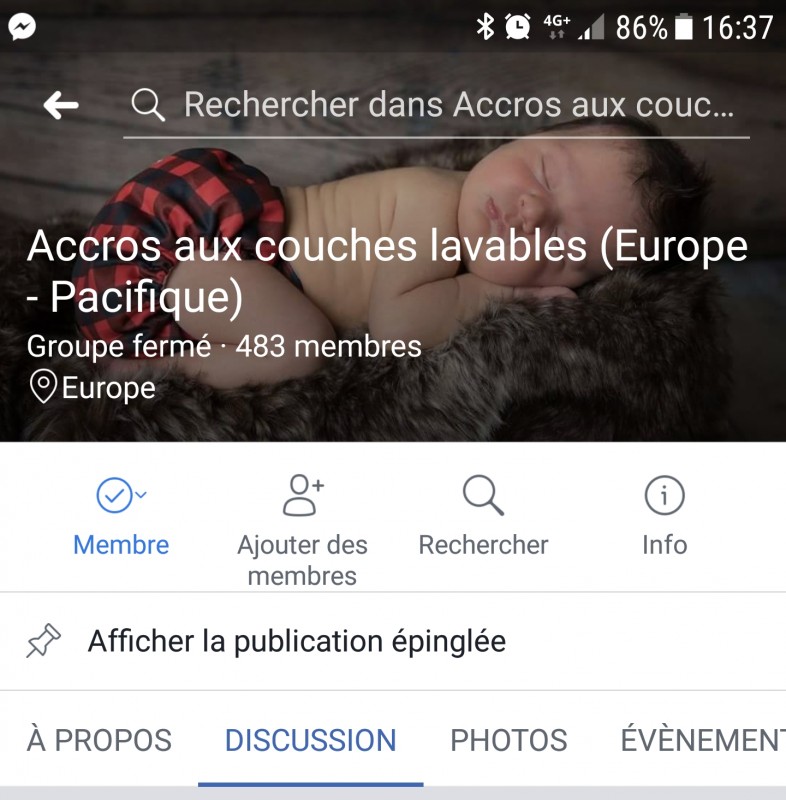The height and width of the screenshot is (800, 786).
Task: Open group Info
Action: click(664, 516)
